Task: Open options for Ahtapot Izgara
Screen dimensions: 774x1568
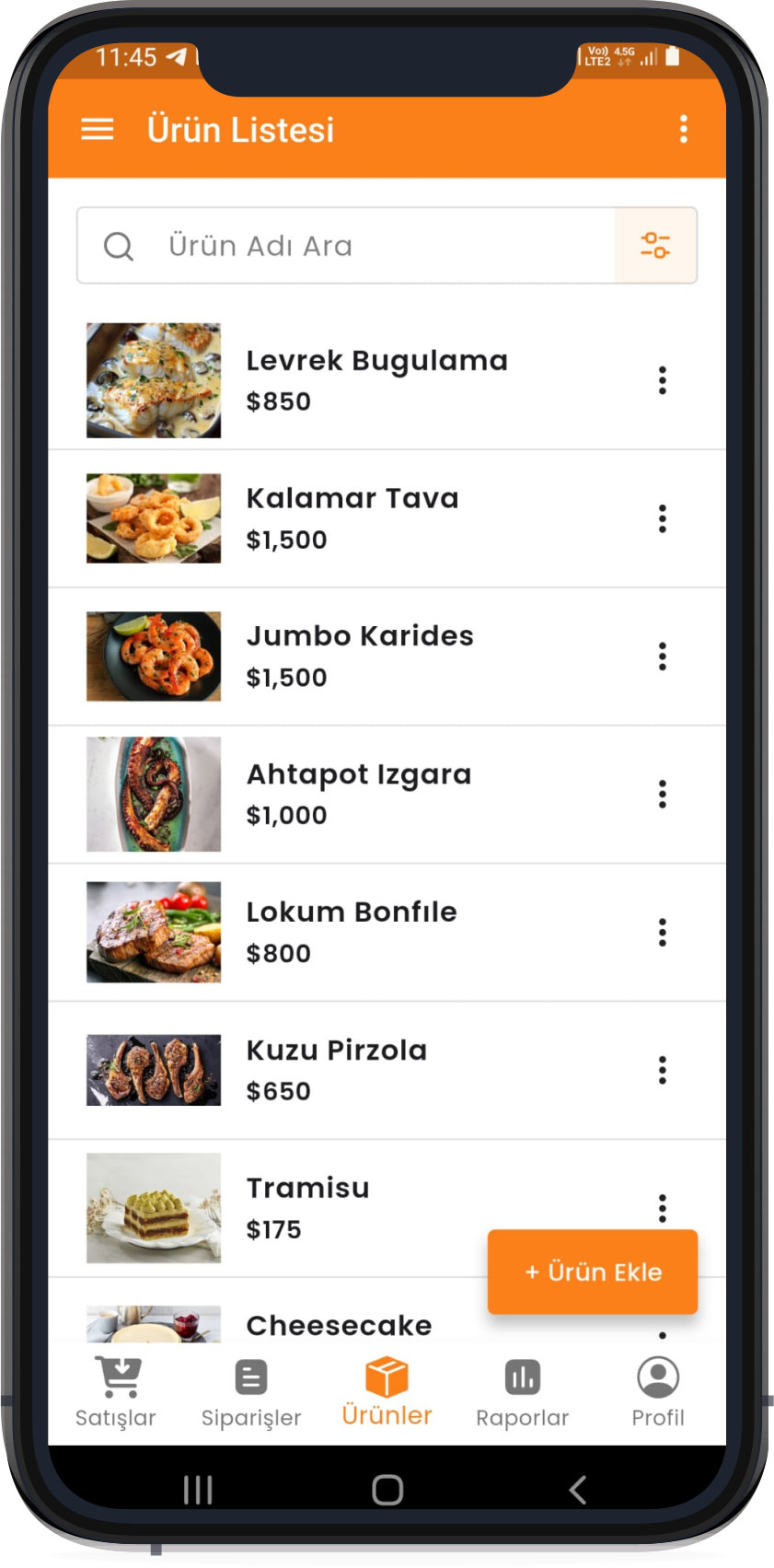Action: [662, 794]
